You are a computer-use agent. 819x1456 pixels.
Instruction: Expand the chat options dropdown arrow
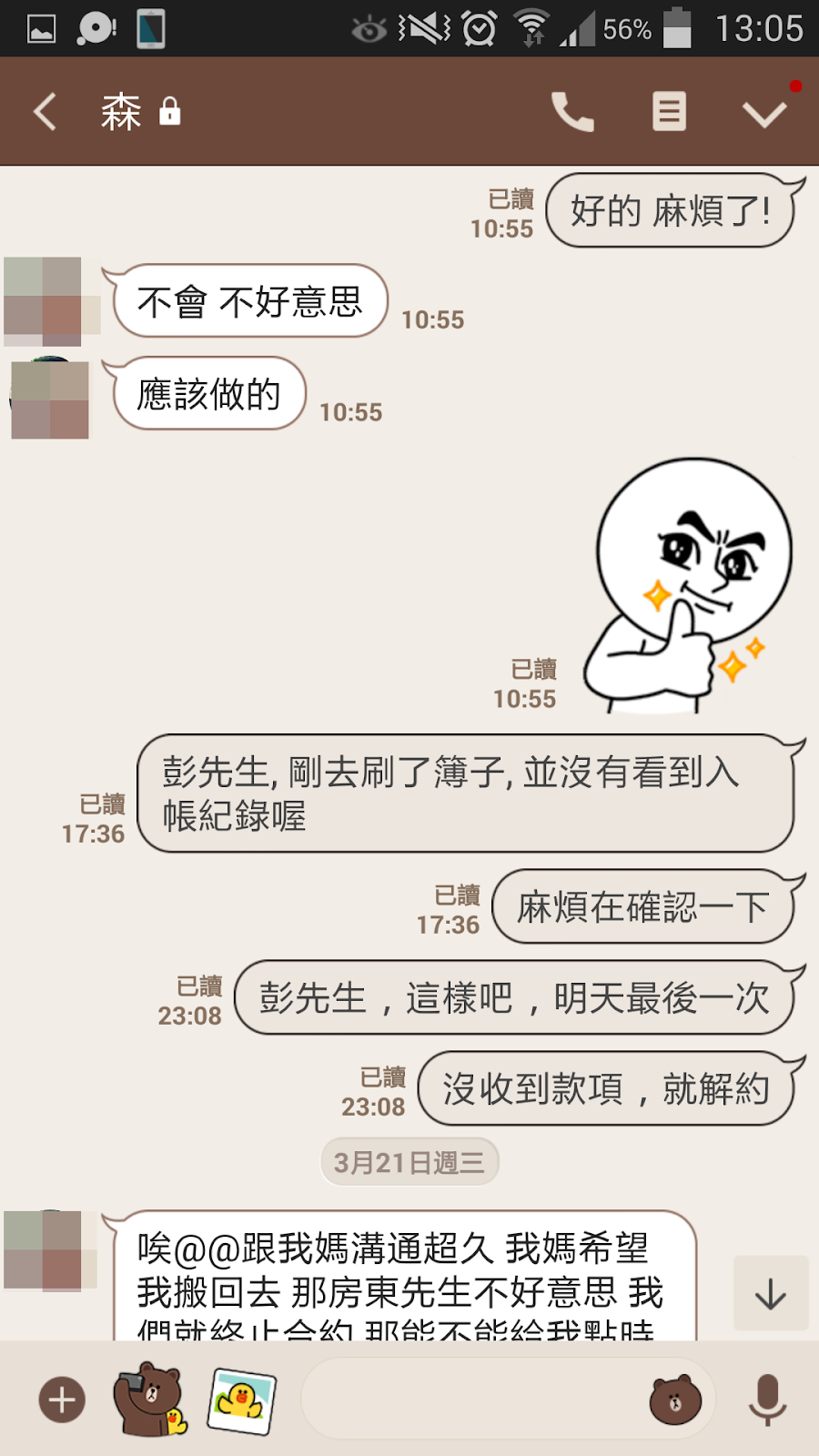[x=764, y=113]
